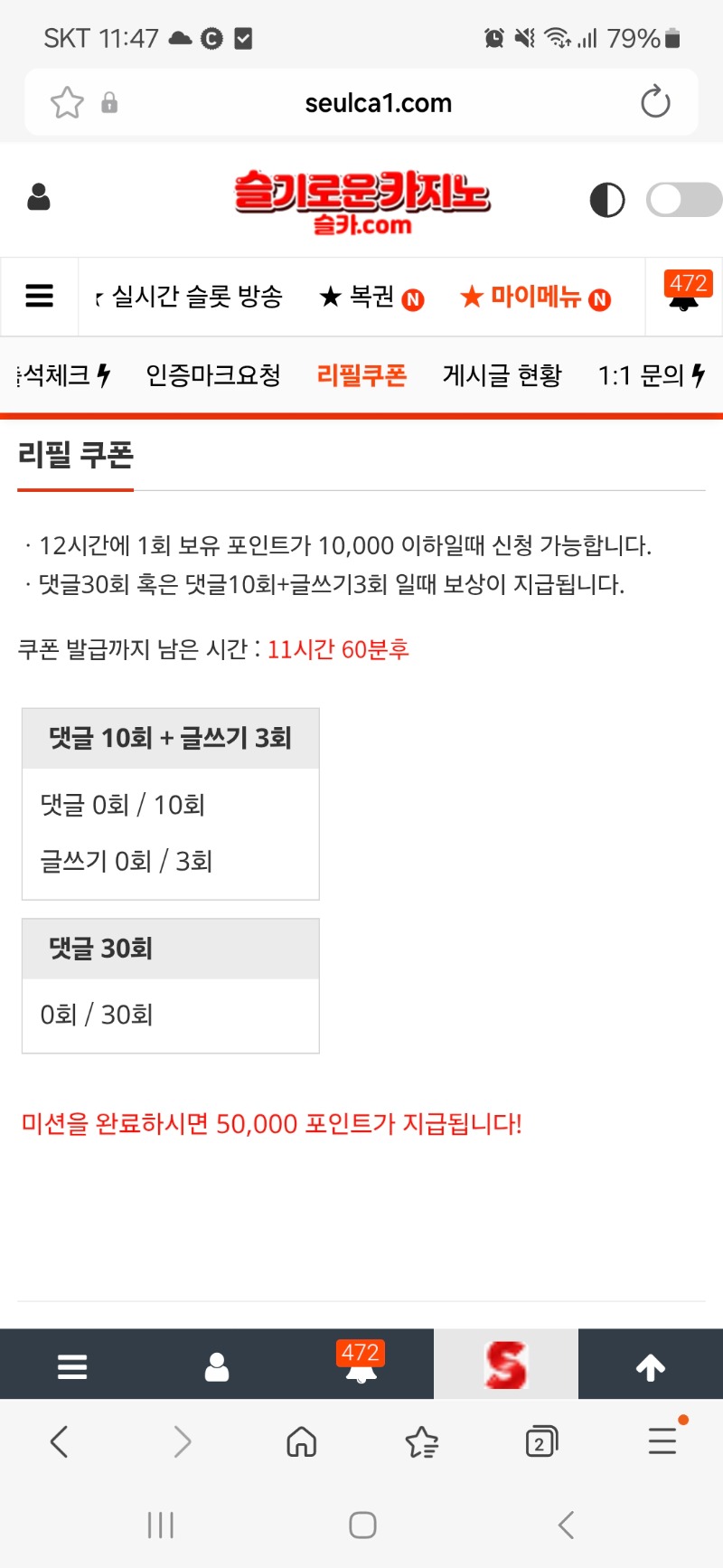Open the bottom bar menu icon

point(72,1365)
